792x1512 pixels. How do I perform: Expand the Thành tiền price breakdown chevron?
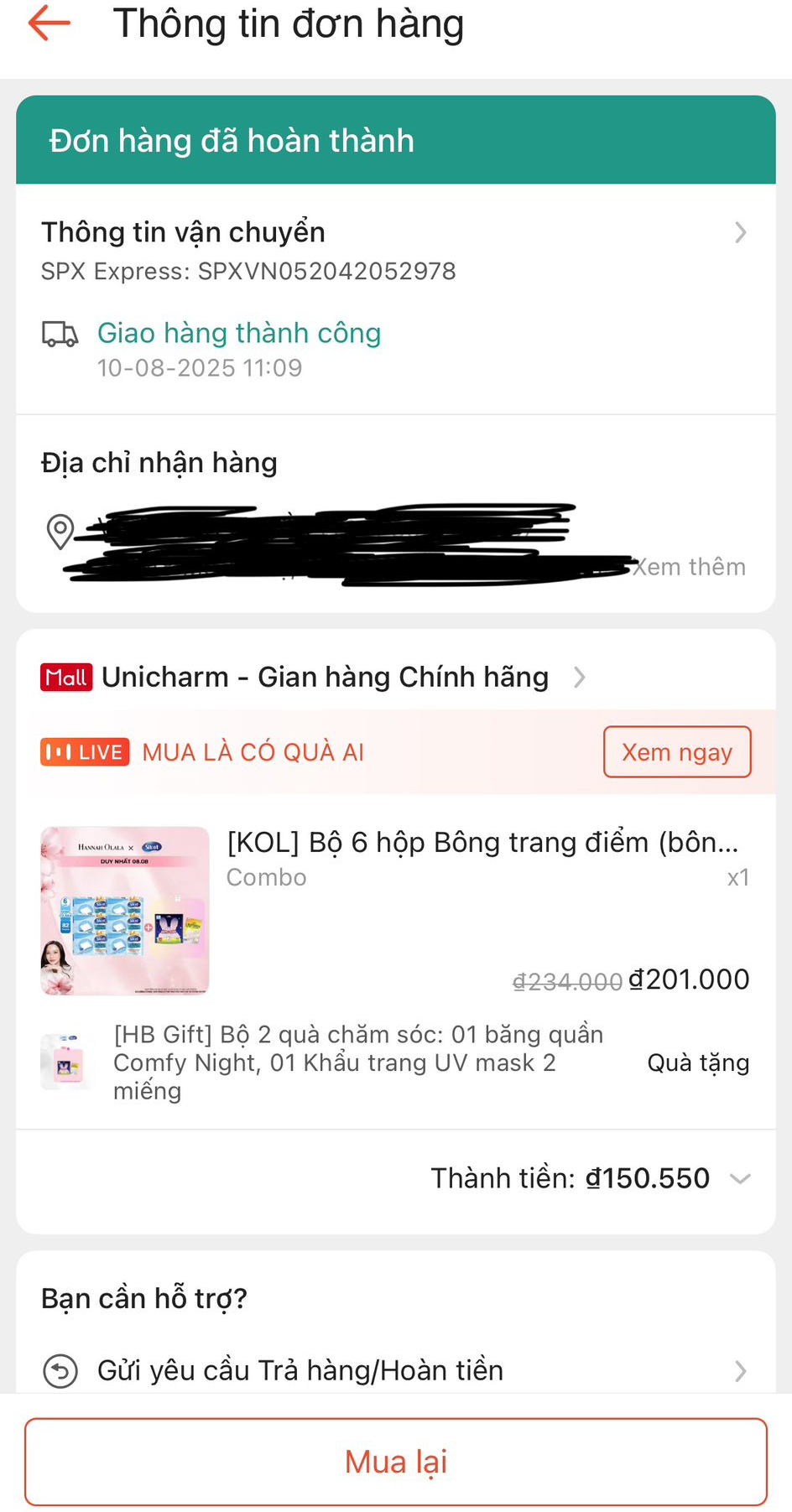point(741,1178)
